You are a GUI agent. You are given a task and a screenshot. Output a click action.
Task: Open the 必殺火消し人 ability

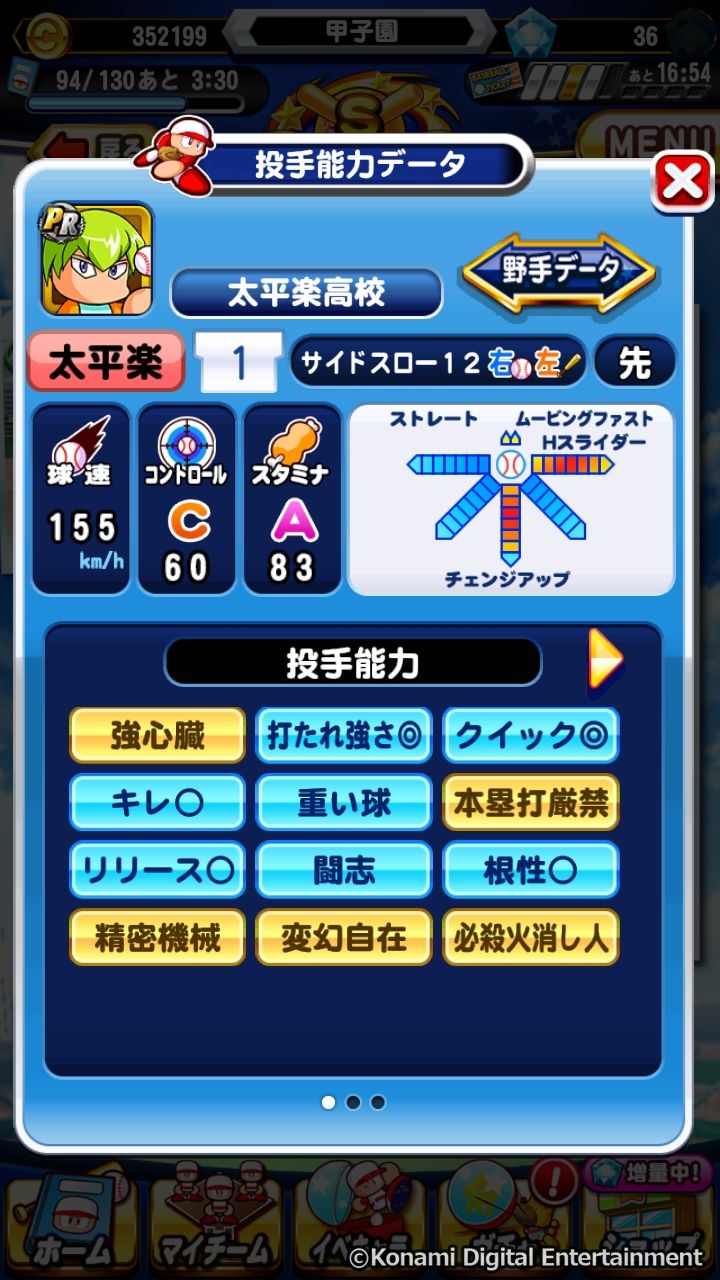(x=531, y=937)
